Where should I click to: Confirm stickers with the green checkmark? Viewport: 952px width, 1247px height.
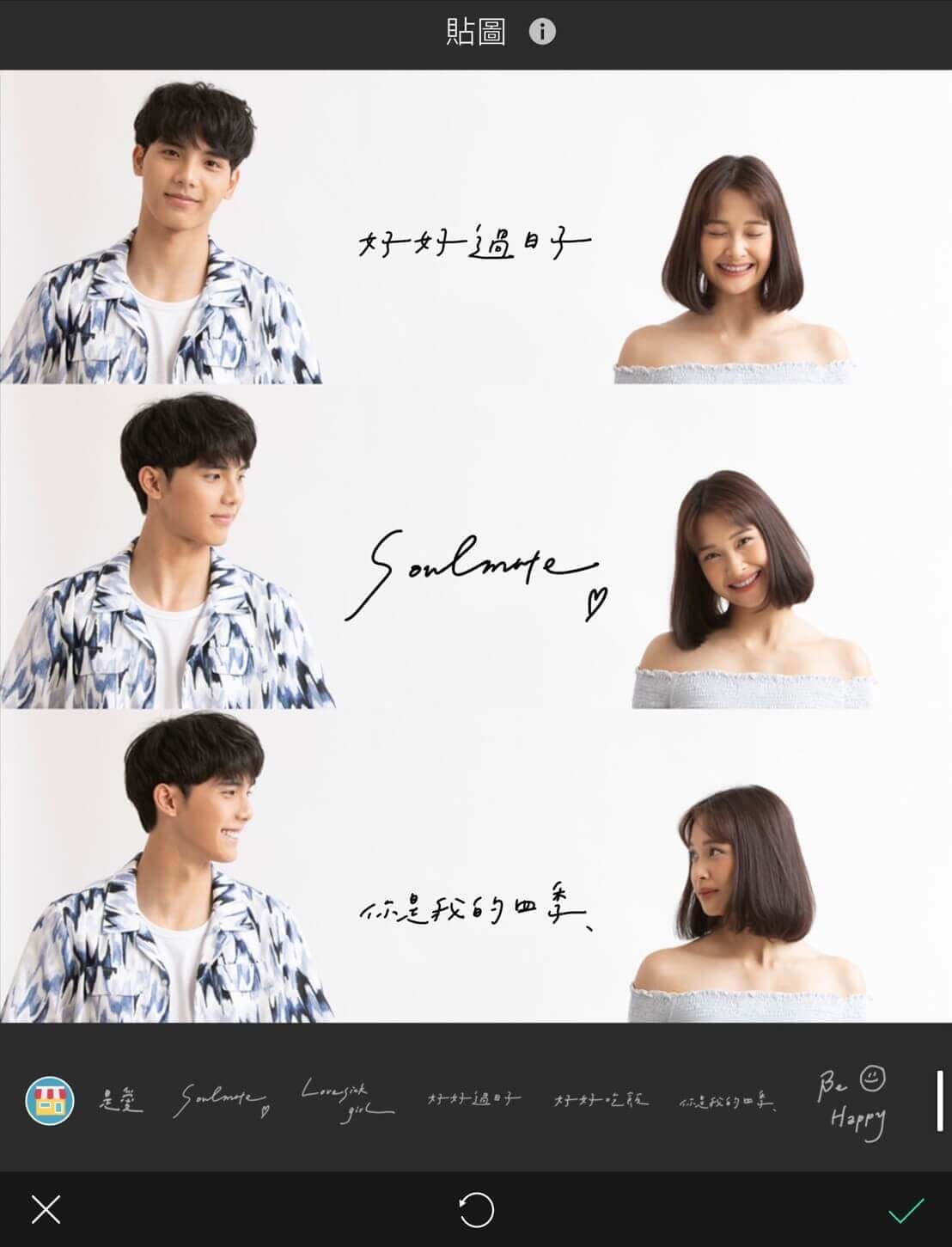pos(906,1210)
